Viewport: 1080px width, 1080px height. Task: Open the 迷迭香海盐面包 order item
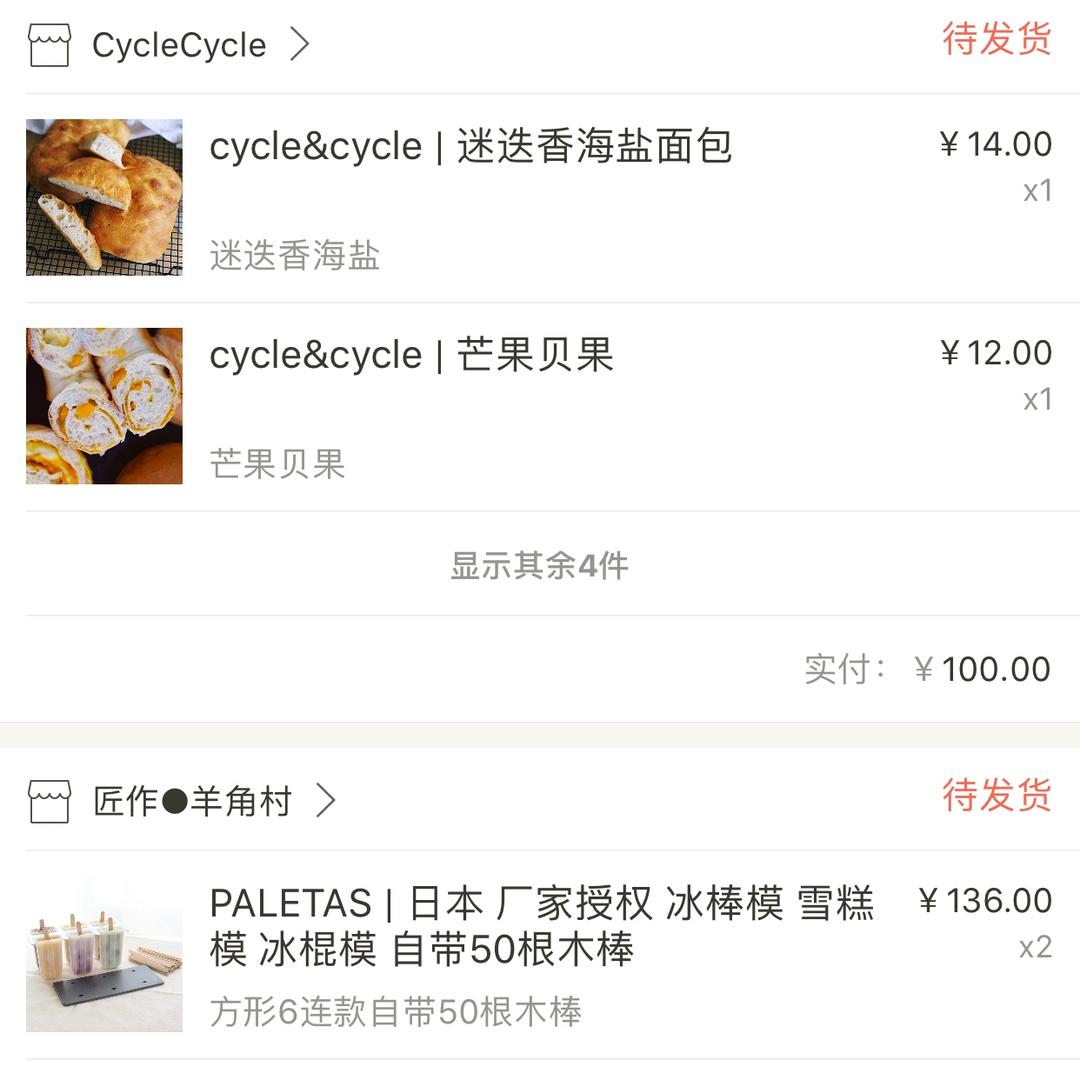click(470, 147)
